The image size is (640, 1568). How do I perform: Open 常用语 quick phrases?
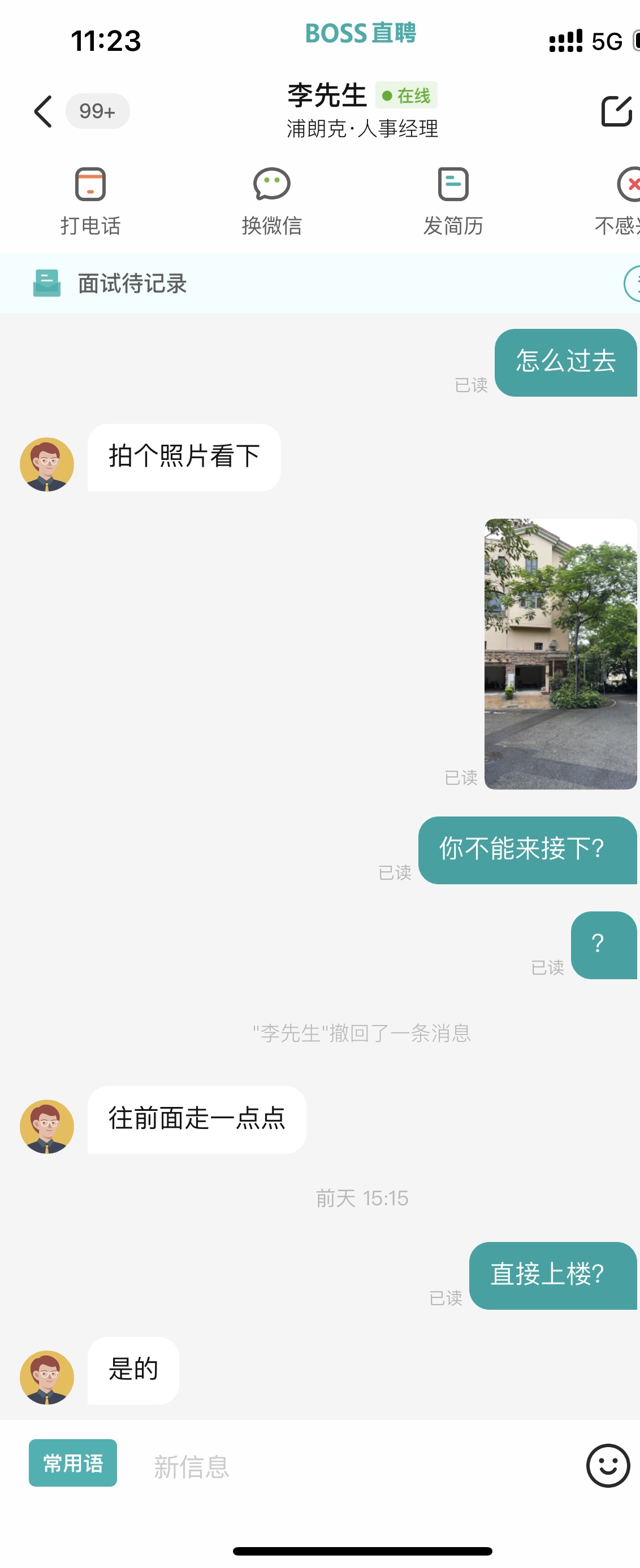pyautogui.click(x=72, y=1463)
